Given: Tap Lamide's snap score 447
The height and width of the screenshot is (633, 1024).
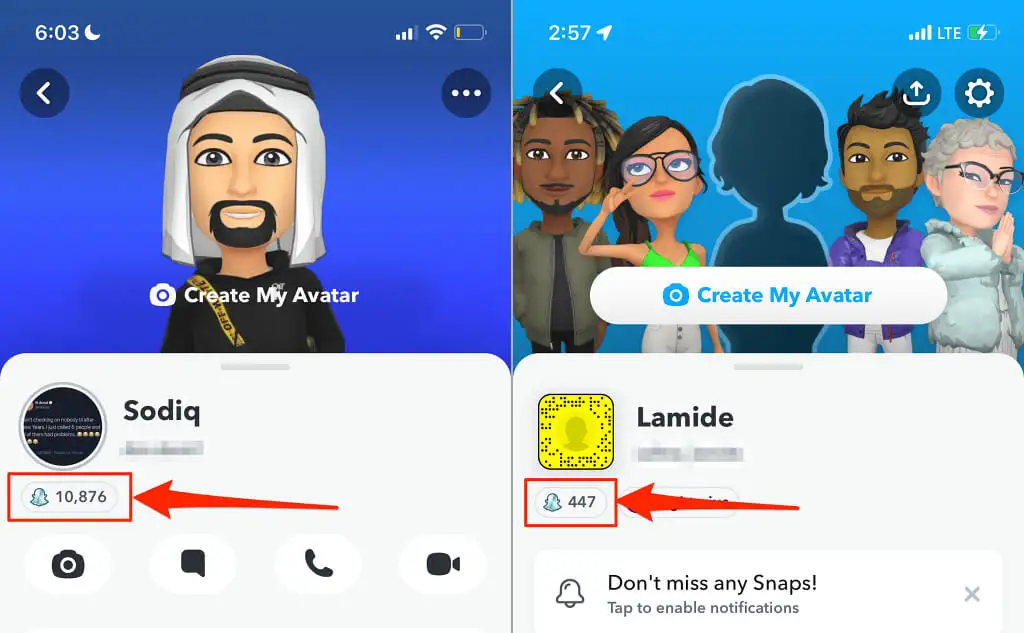Looking at the screenshot, I should tap(571, 502).
